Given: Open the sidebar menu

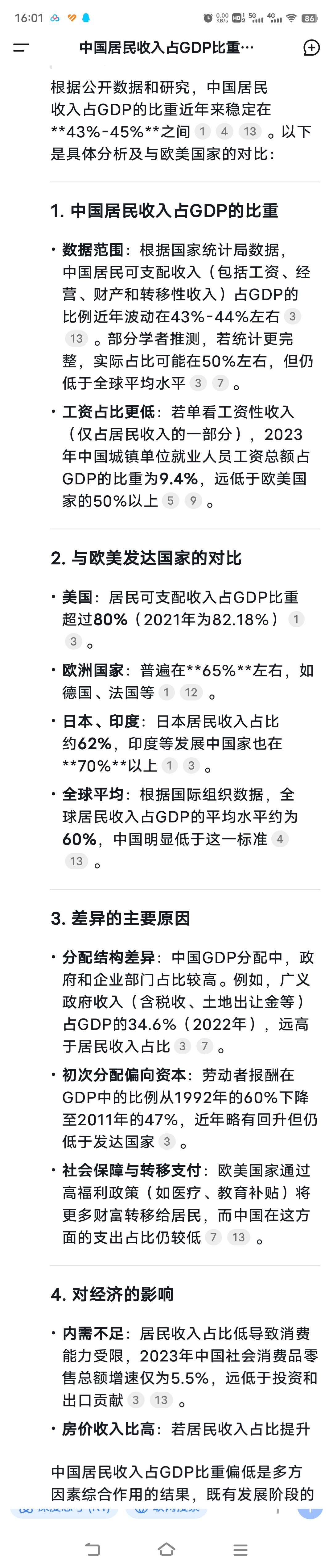Looking at the screenshot, I should coord(21,48).
